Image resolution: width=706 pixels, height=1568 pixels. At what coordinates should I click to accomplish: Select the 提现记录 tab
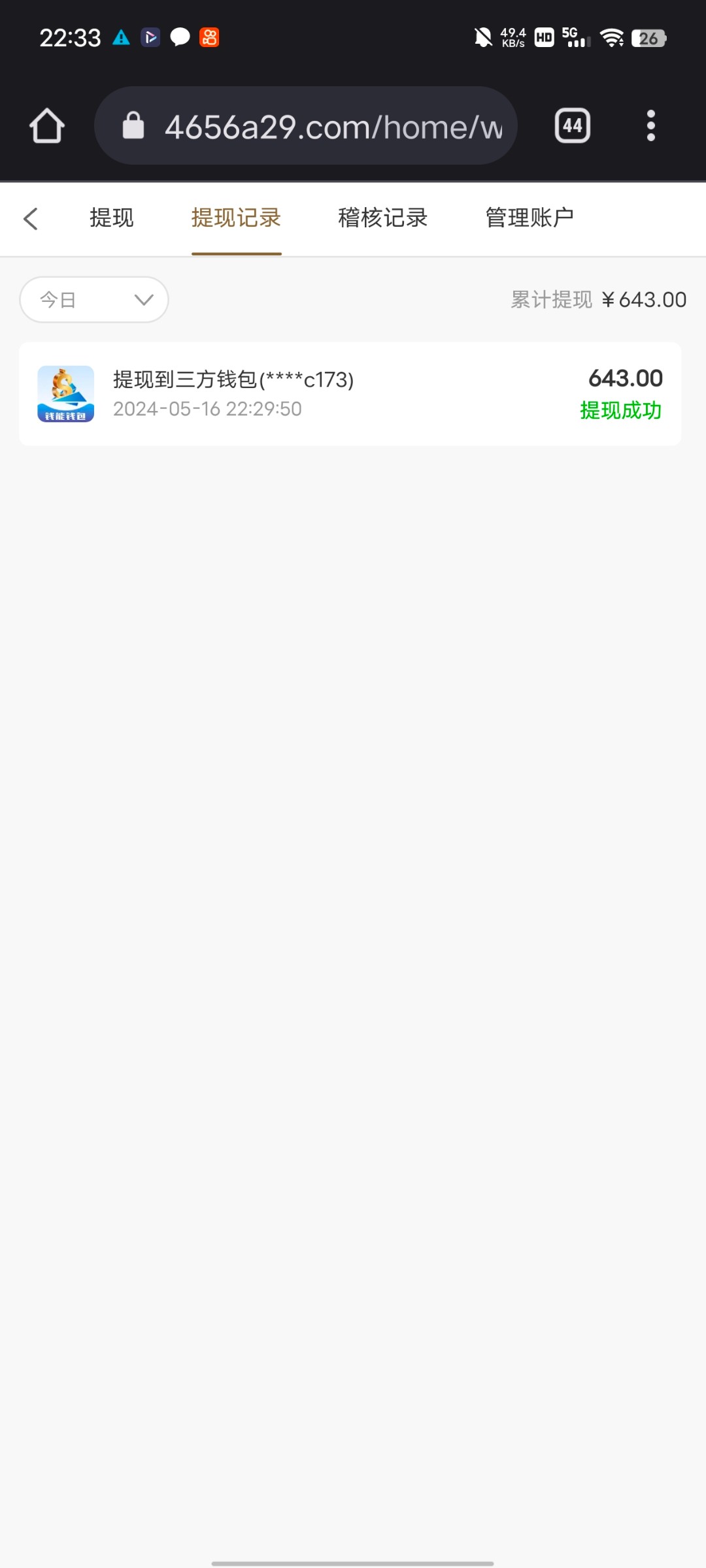[236, 218]
